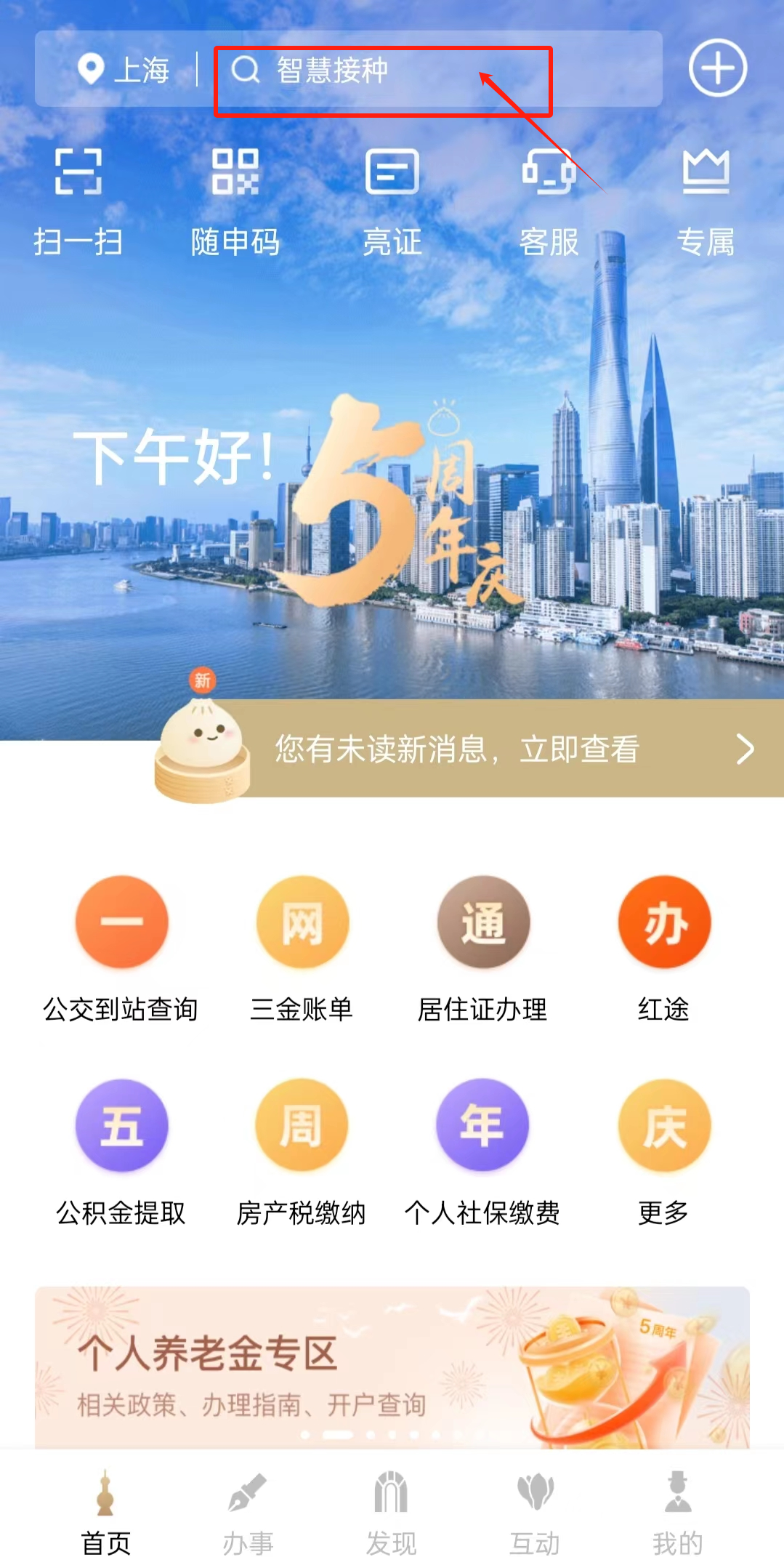Screen dimensions: 784x1557
Task: Change the 上海 location selector
Action: click(124, 71)
